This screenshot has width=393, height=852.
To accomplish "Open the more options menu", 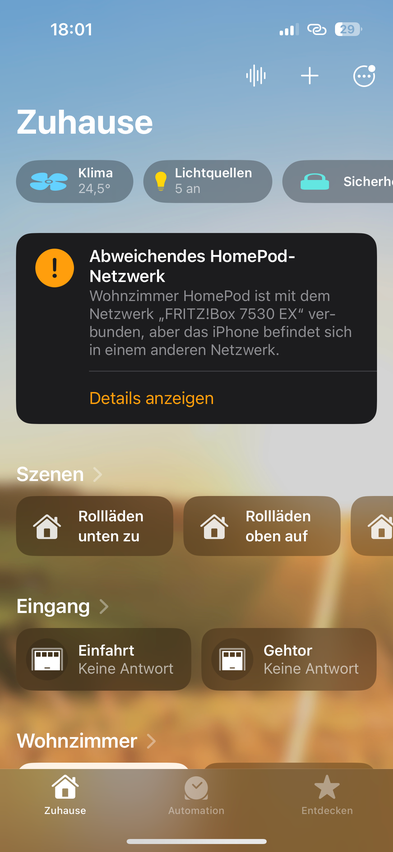I will (x=364, y=76).
